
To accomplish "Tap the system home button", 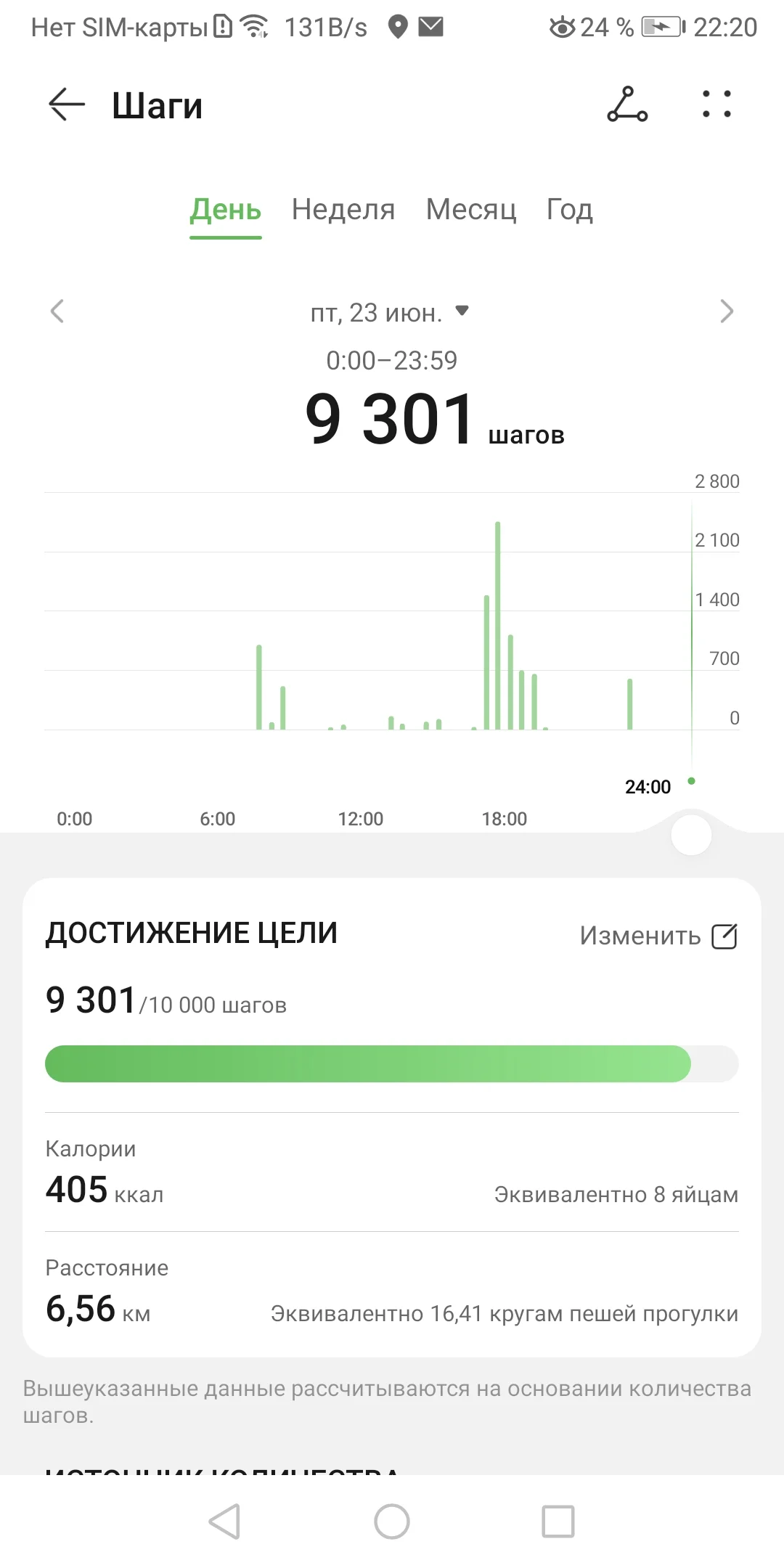I will [x=392, y=1521].
